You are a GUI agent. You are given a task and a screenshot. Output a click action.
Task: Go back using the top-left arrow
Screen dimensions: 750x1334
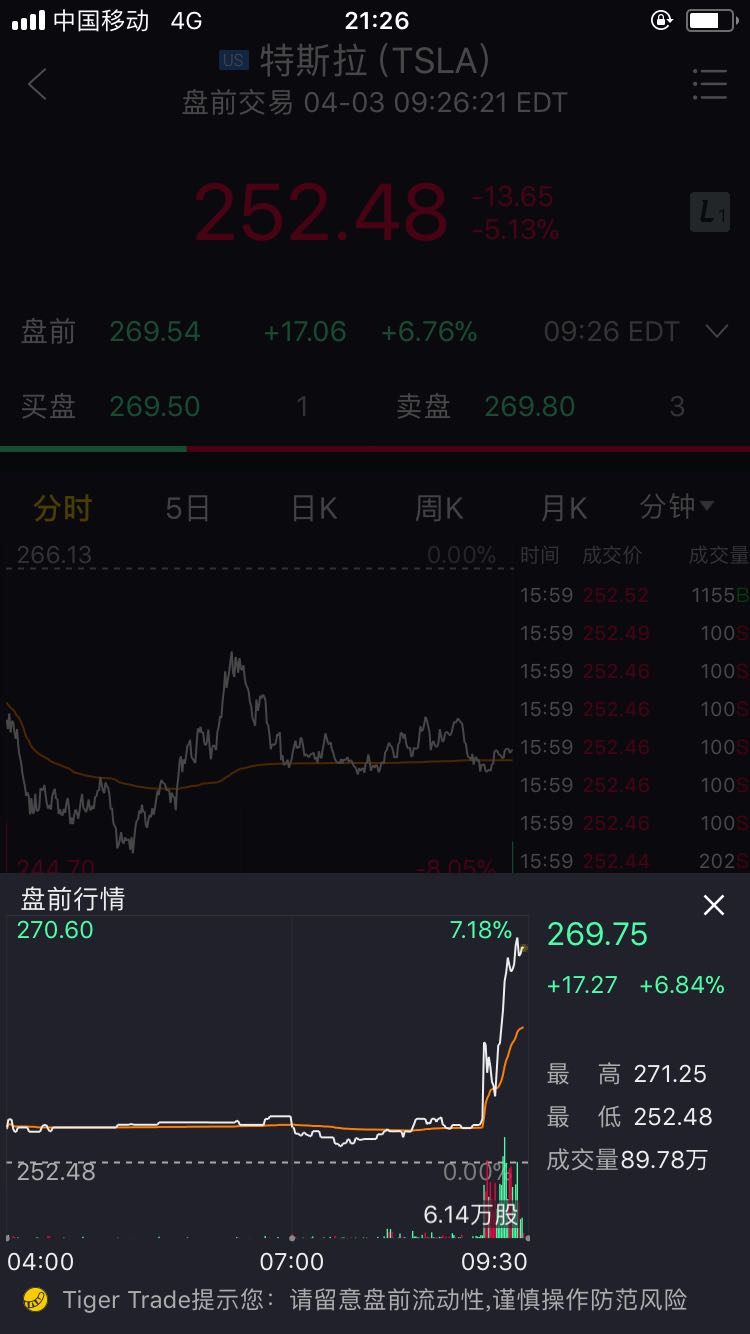[37, 85]
